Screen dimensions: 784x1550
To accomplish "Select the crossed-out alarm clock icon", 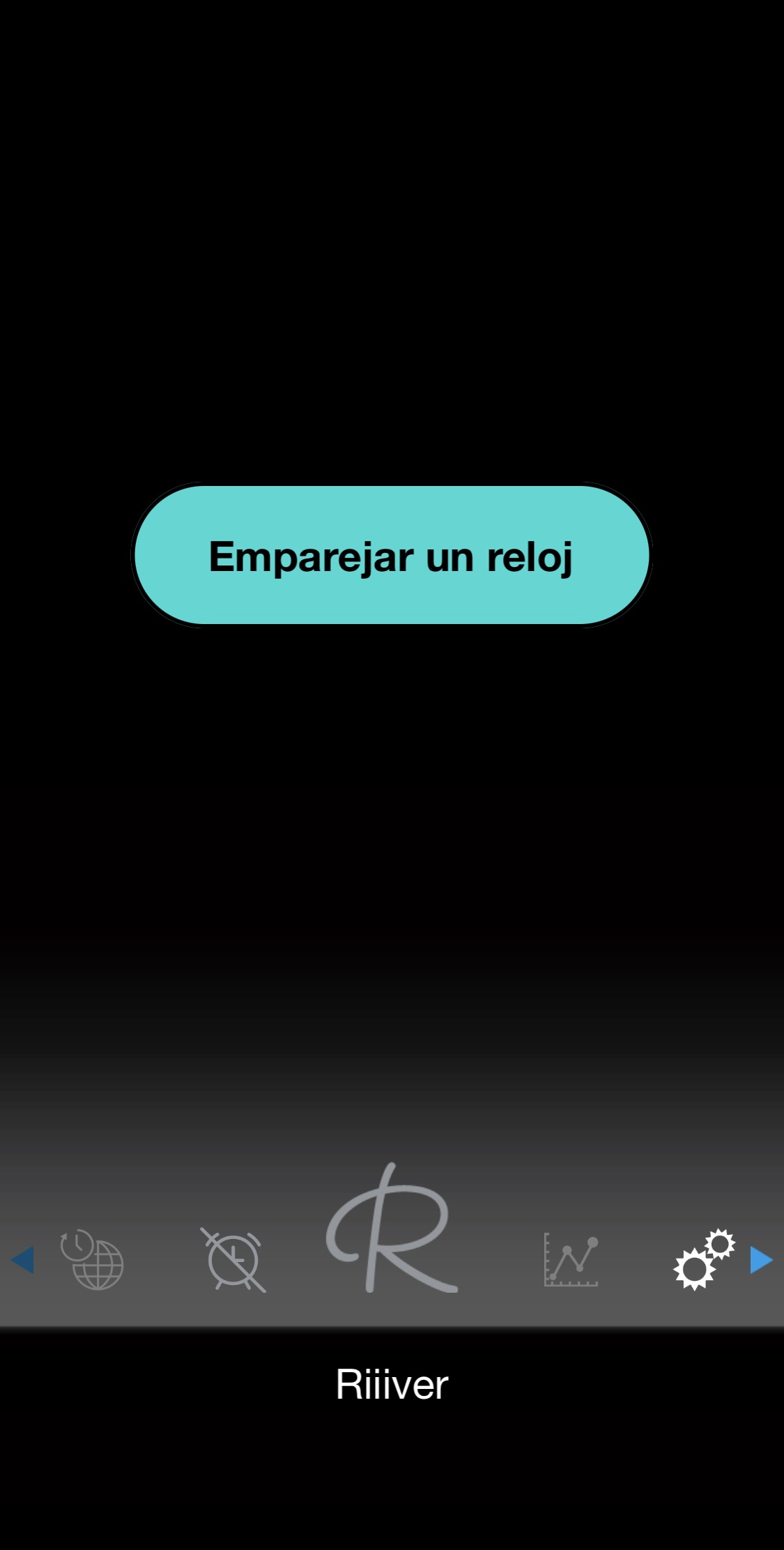I will 233,1260.
